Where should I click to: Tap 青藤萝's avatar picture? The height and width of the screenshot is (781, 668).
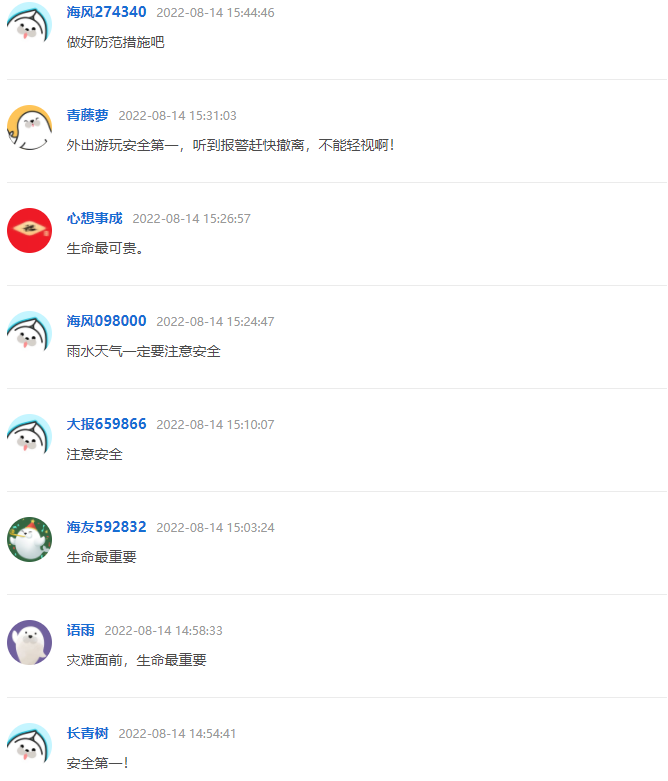(29, 128)
